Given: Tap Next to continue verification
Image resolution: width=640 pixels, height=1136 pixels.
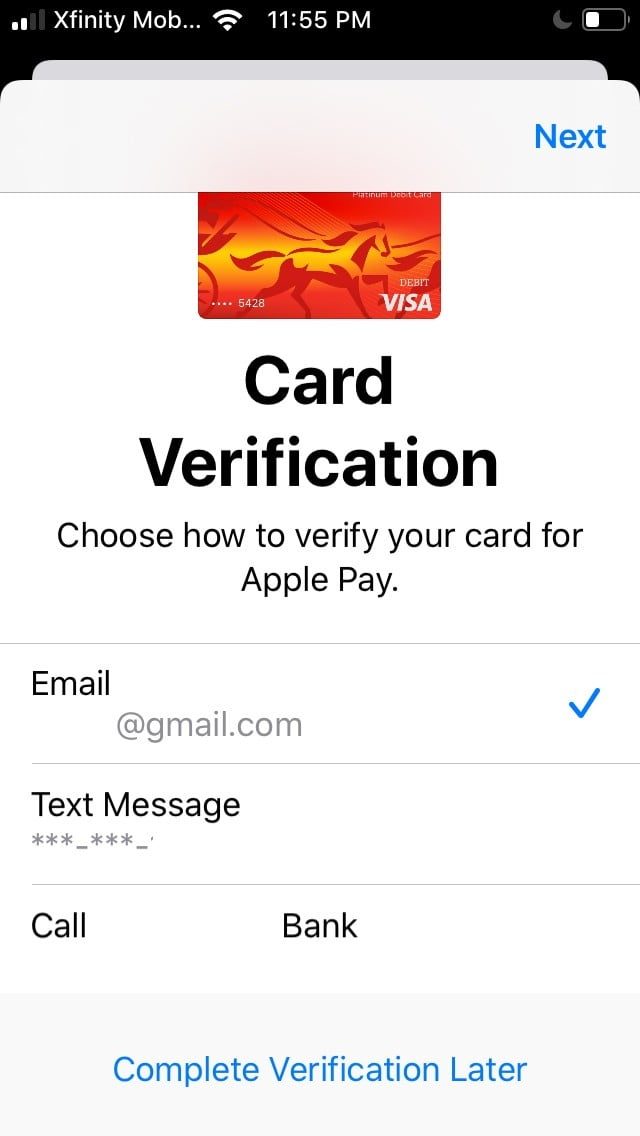Looking at the screenshot, I should pyautogui.click(x=570, y=136).
